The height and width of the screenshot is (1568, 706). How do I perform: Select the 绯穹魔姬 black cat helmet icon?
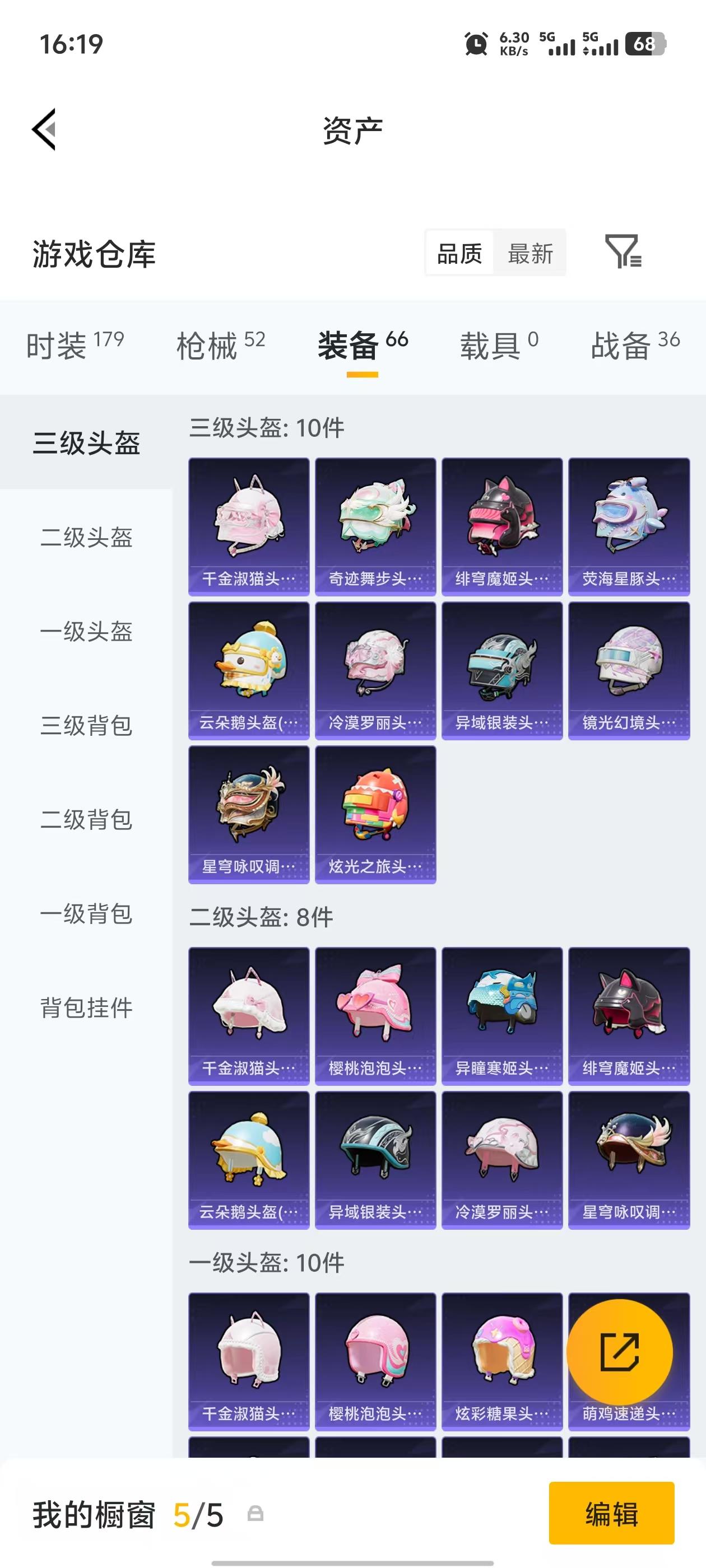(503, 525)
